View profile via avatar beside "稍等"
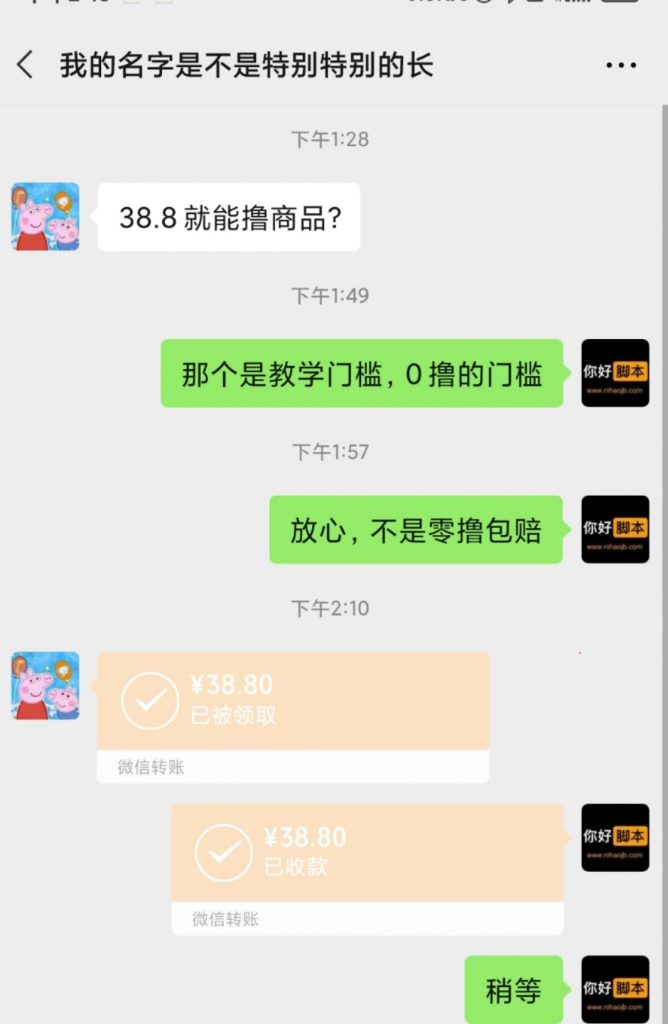 click(x=615, y=988)
